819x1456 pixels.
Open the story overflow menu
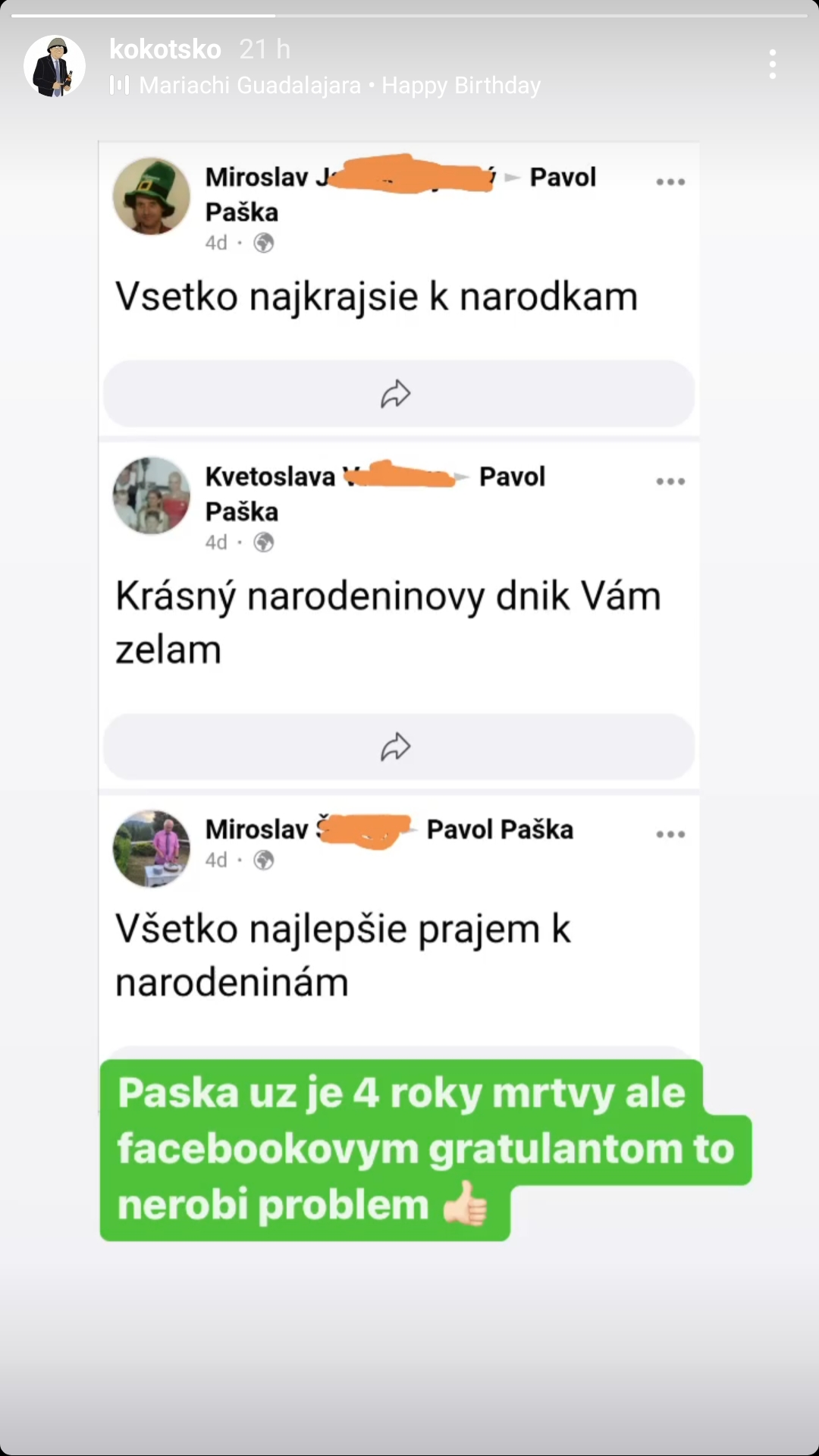772,64
